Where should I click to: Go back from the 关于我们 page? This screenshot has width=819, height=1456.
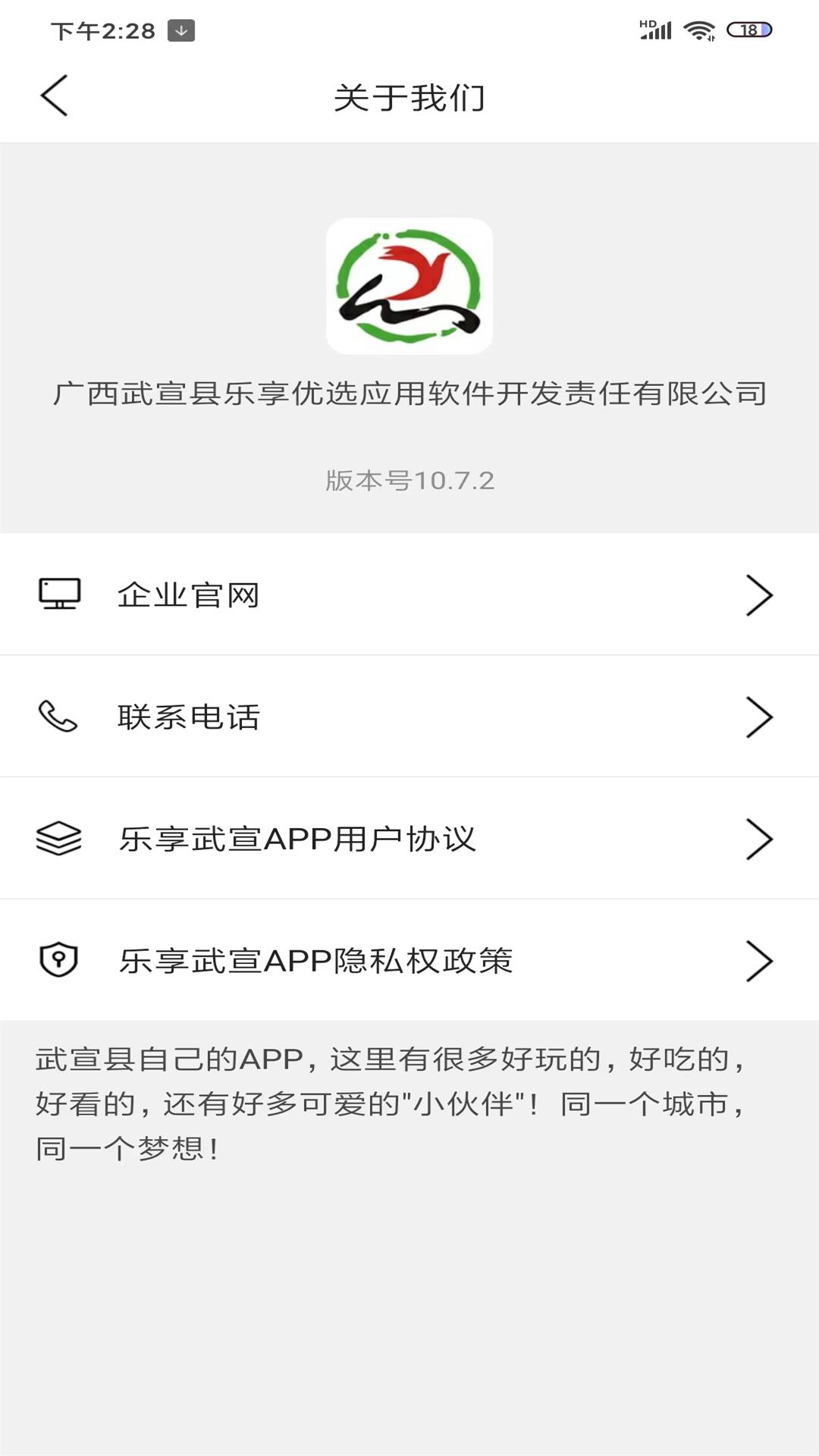pos(55,96)
